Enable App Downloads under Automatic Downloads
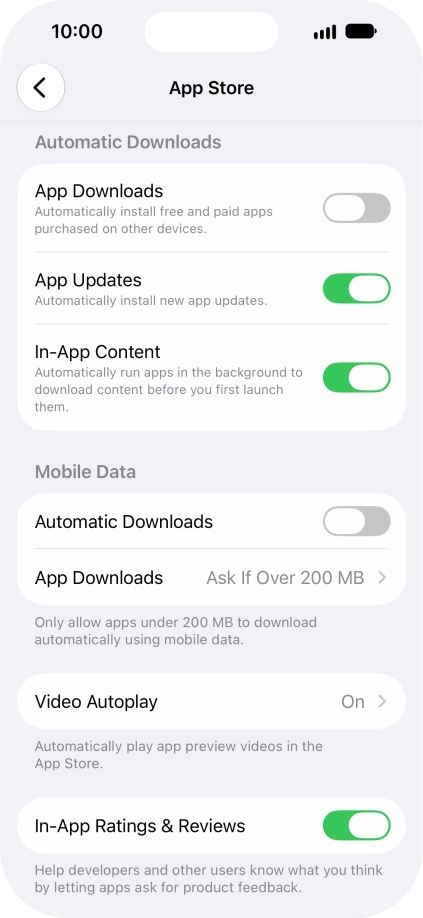This screenshot has width=423, height=918. (356, 208)
